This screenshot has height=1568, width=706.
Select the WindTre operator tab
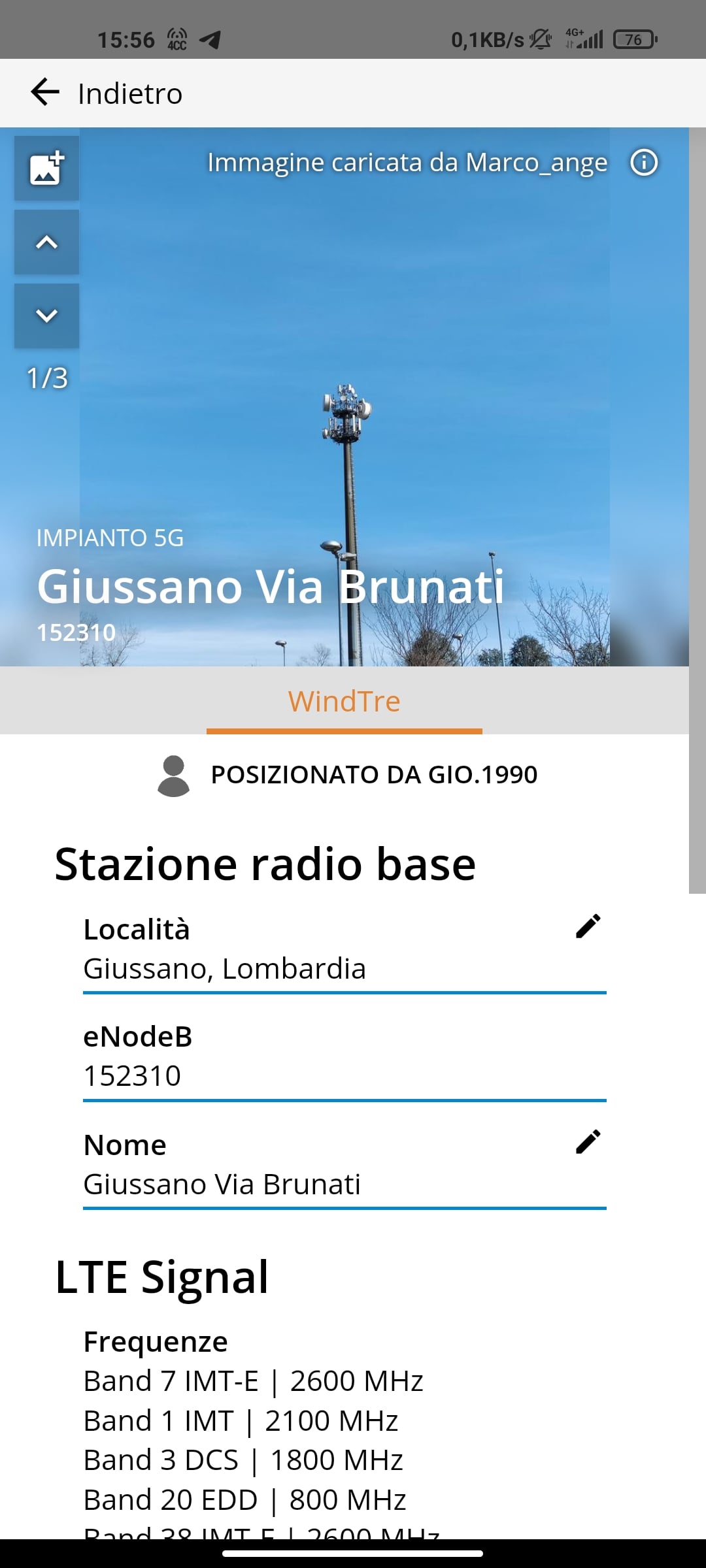[344, 702]
